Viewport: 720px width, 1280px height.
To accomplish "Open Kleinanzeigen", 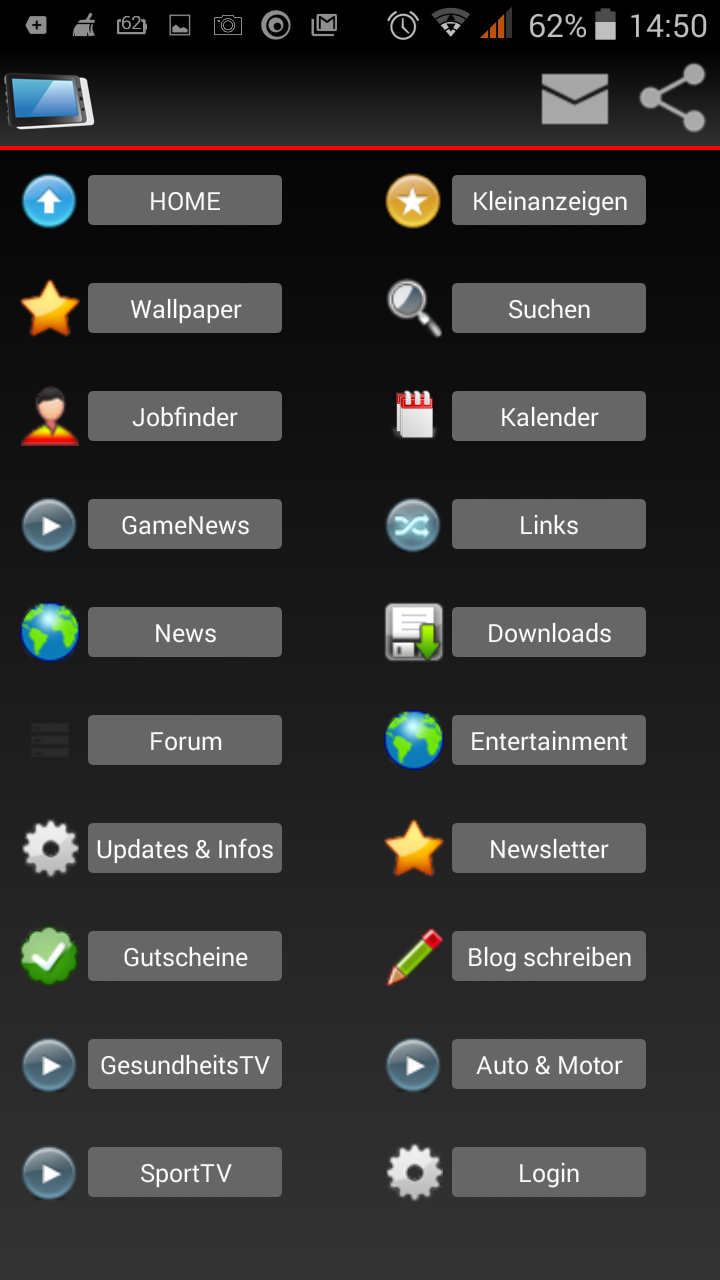I will (x=549, y=201).
